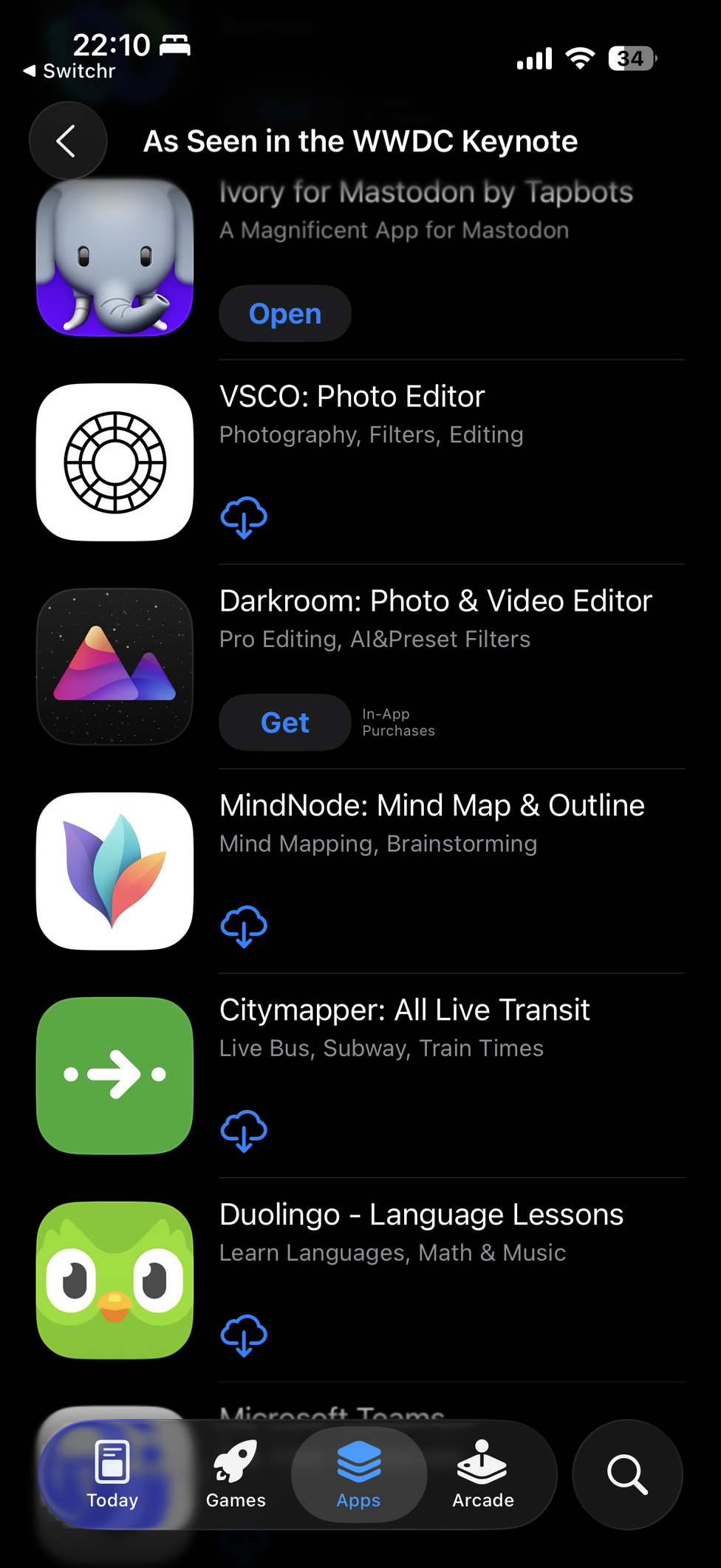Viewport: 721px width, 1568px height.
Task: View Duolingo app details
Action: [x=421, y=1214]
